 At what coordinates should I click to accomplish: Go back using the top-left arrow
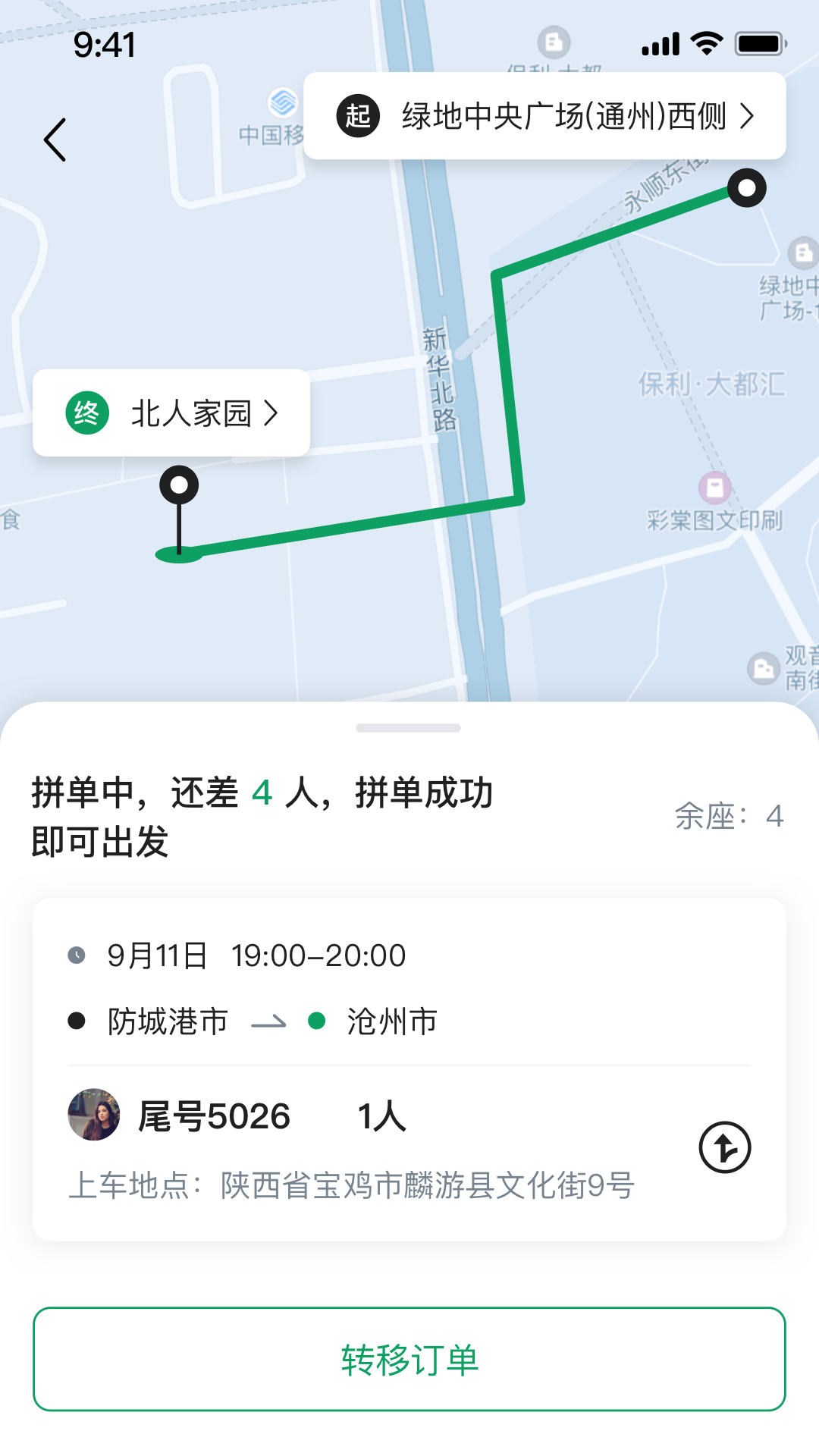tap(55, 140)
